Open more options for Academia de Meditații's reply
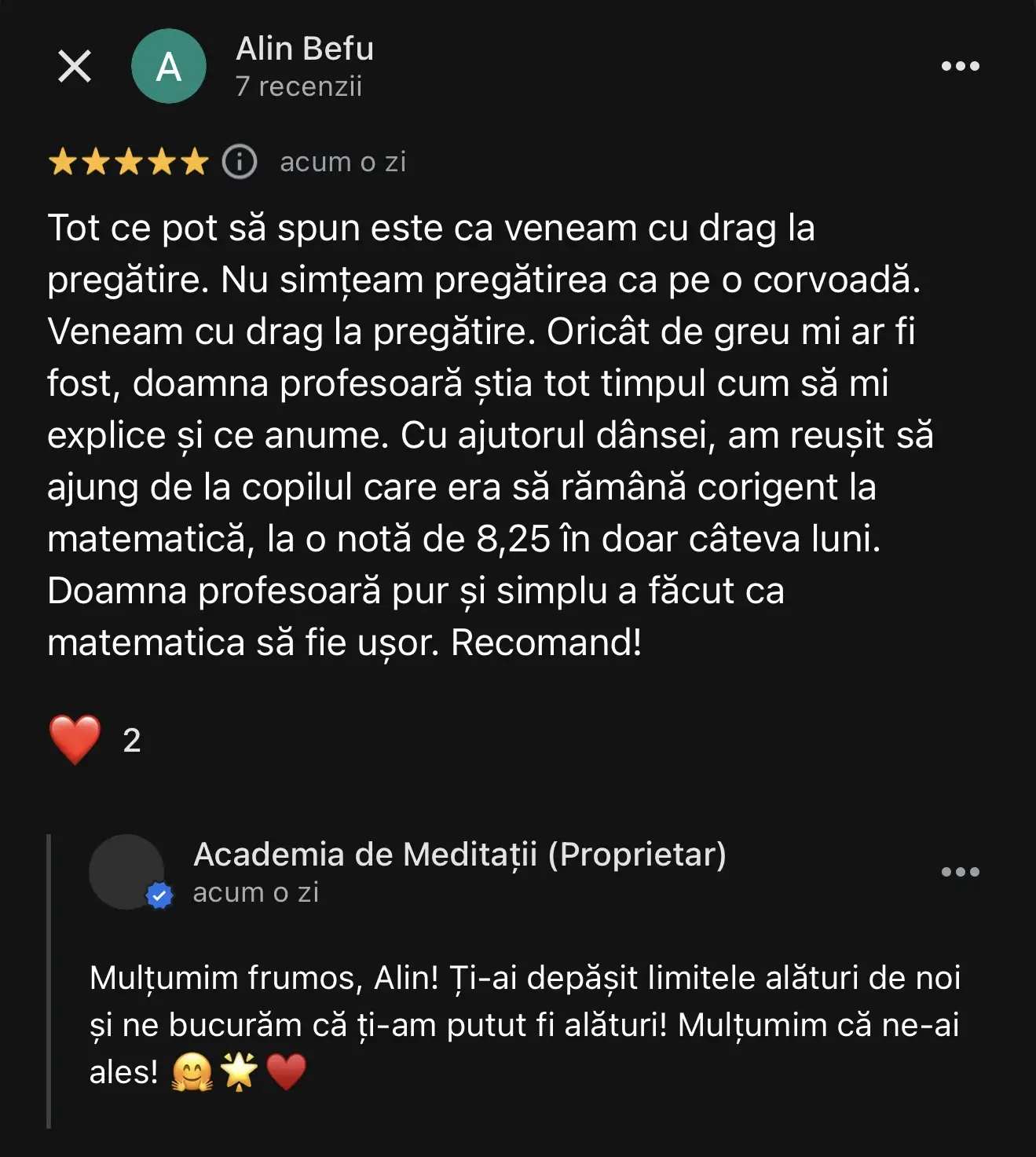This screenshot has width=1036, height=1157. 960,872
